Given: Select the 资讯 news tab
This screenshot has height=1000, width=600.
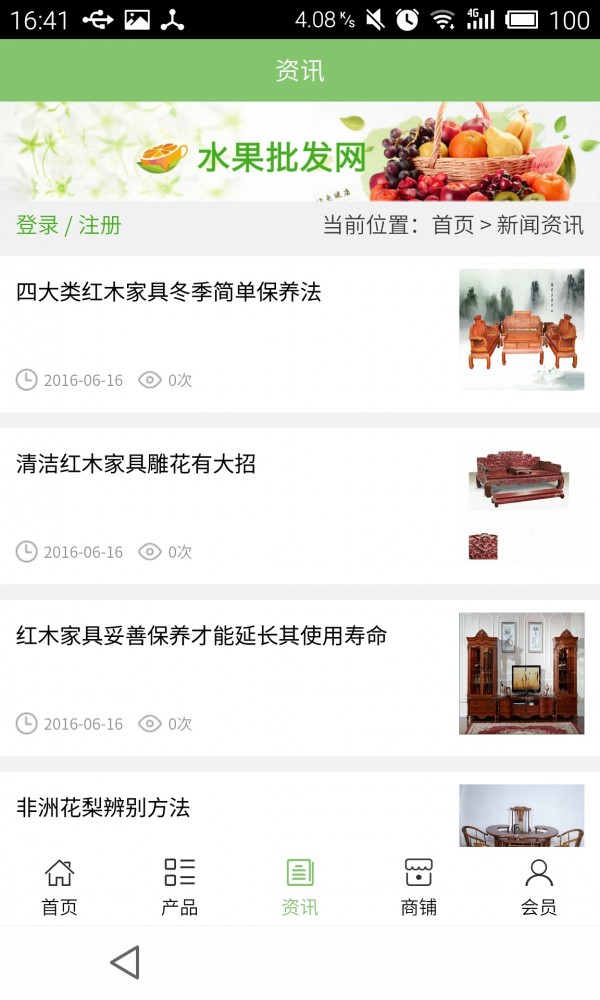Looking at the screenshot, I should point(299,887).
